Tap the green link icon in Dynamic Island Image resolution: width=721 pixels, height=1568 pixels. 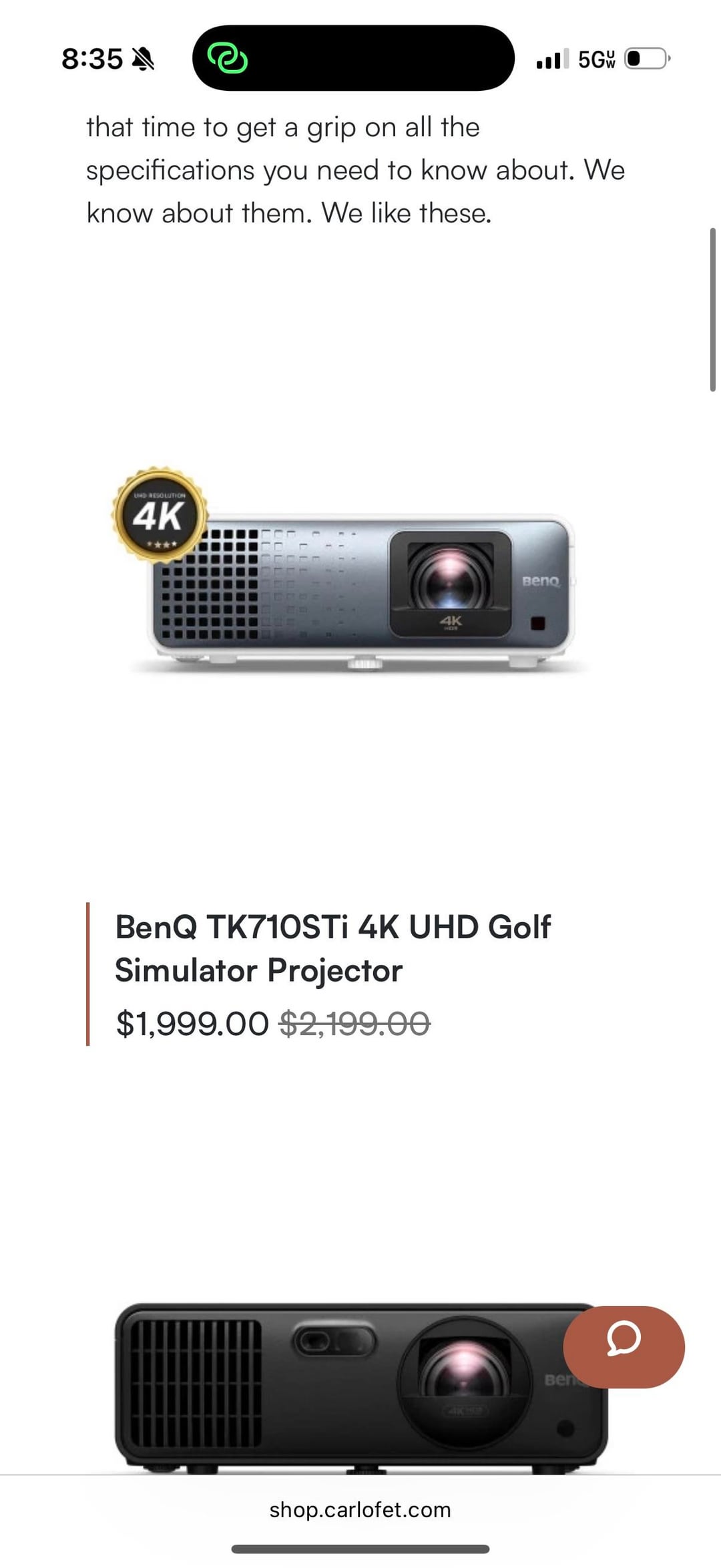tap(228, 59)
